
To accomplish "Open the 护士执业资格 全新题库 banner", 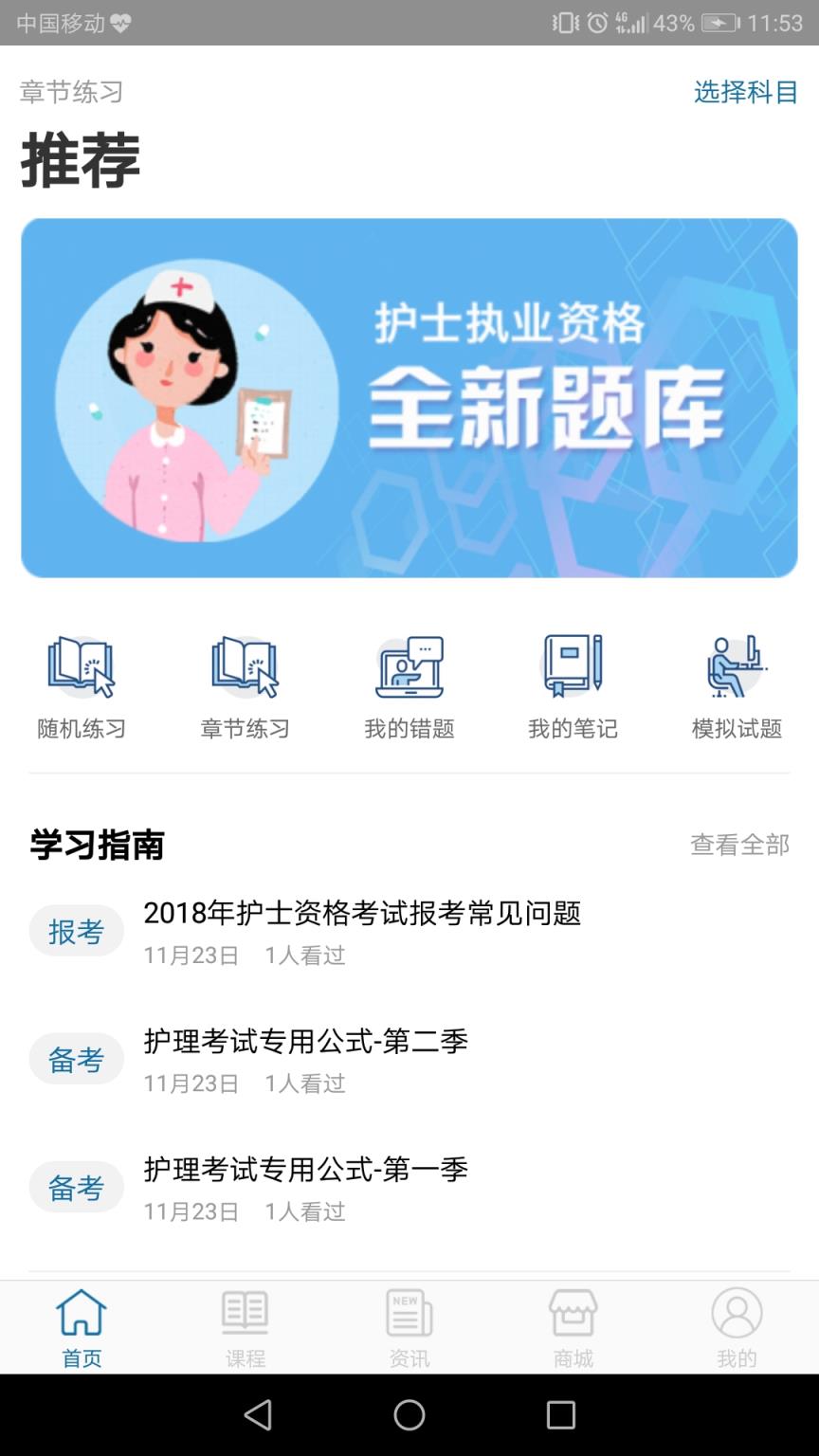I will tap(409, 397).
